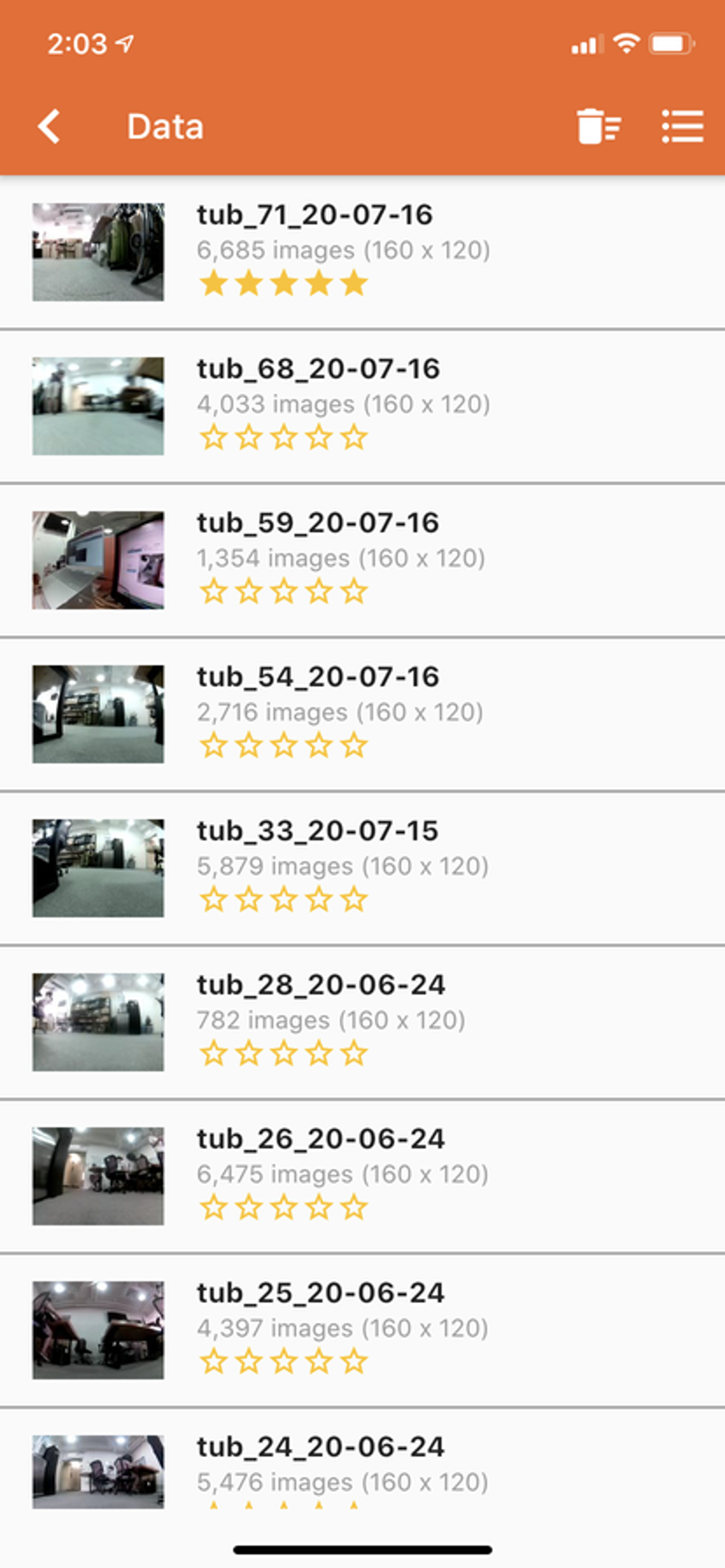Set tub_54_20-07-16 rating to three stars
Viewport: 725px width, 1568px height.
(284, 745)
